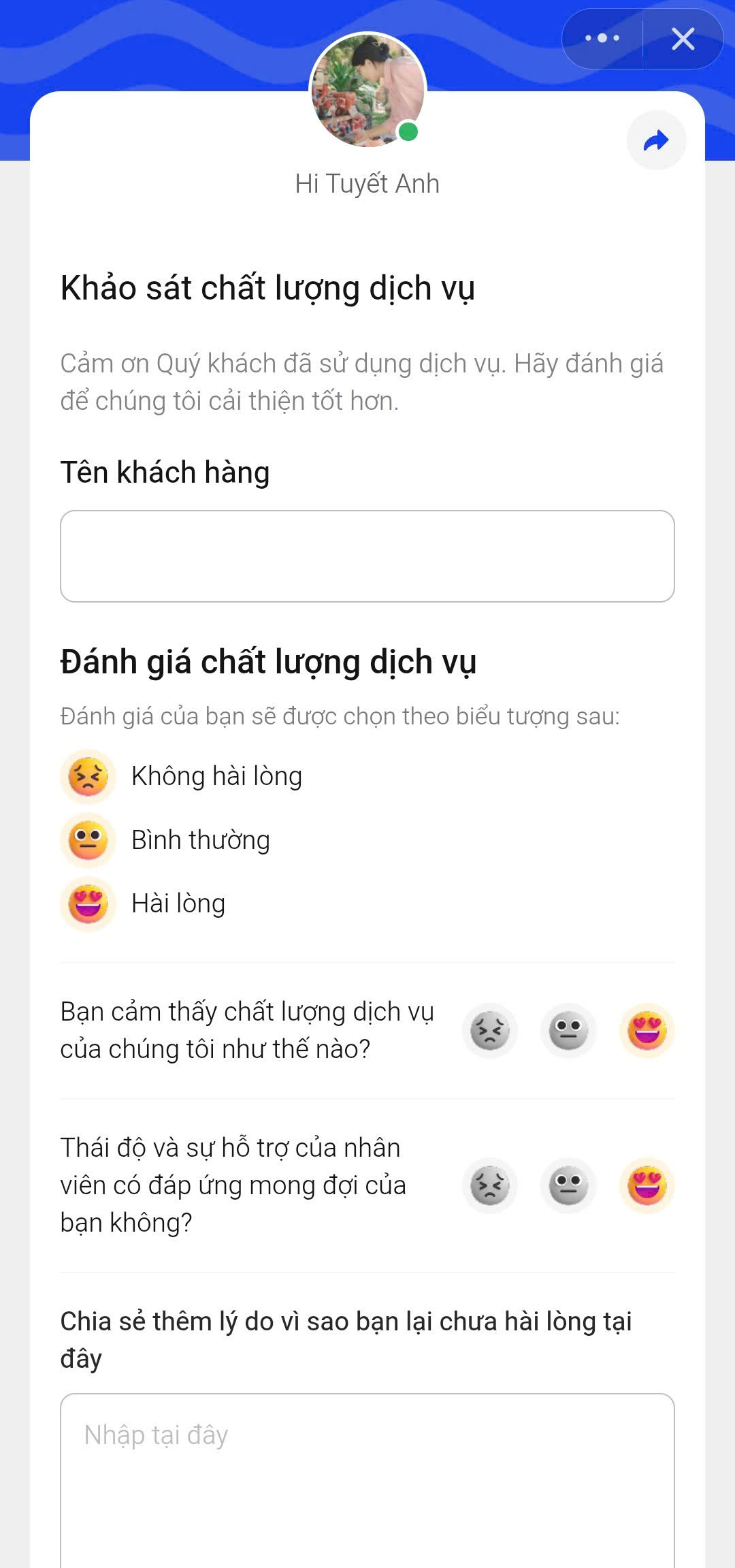This screenshot has height=1568, width=735.
Task: Rate service quality as Không hài lòng
Action: pyautogui.click(x=490, y=1031)
